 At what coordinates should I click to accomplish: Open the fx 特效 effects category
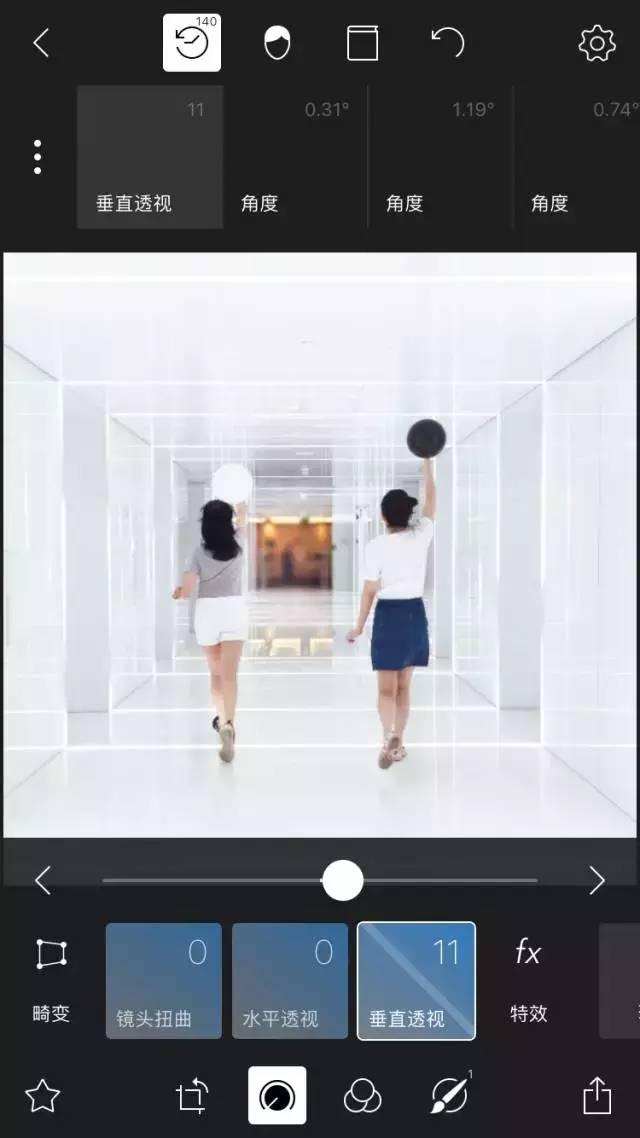click(528, 980)
